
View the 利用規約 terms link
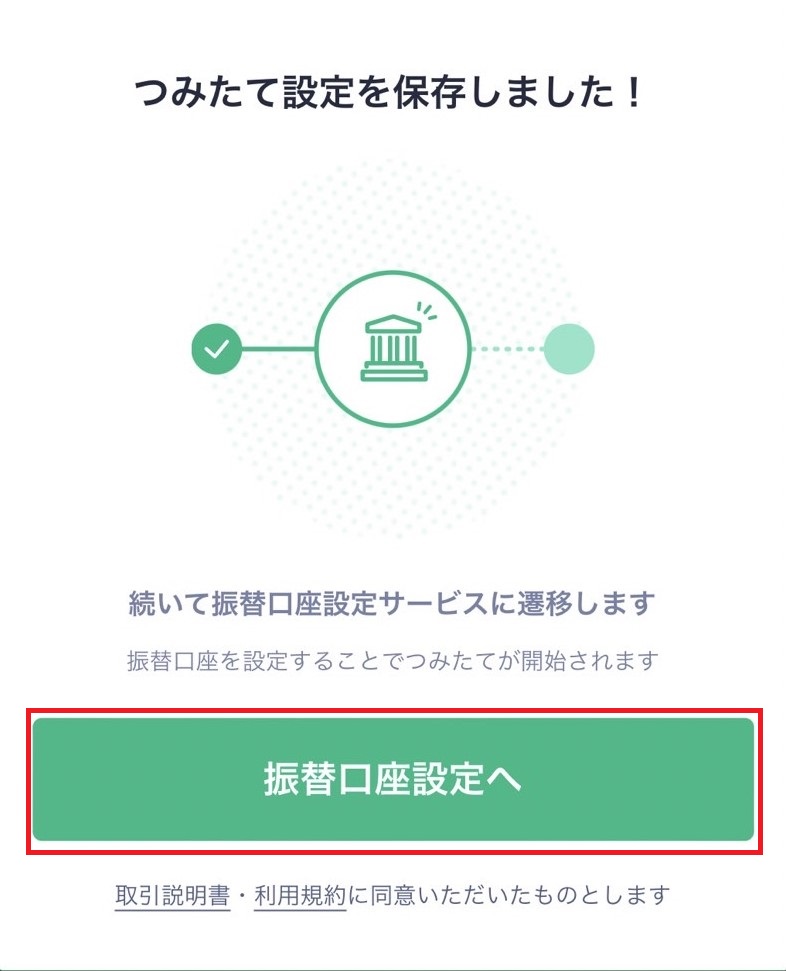click(300, 895)
